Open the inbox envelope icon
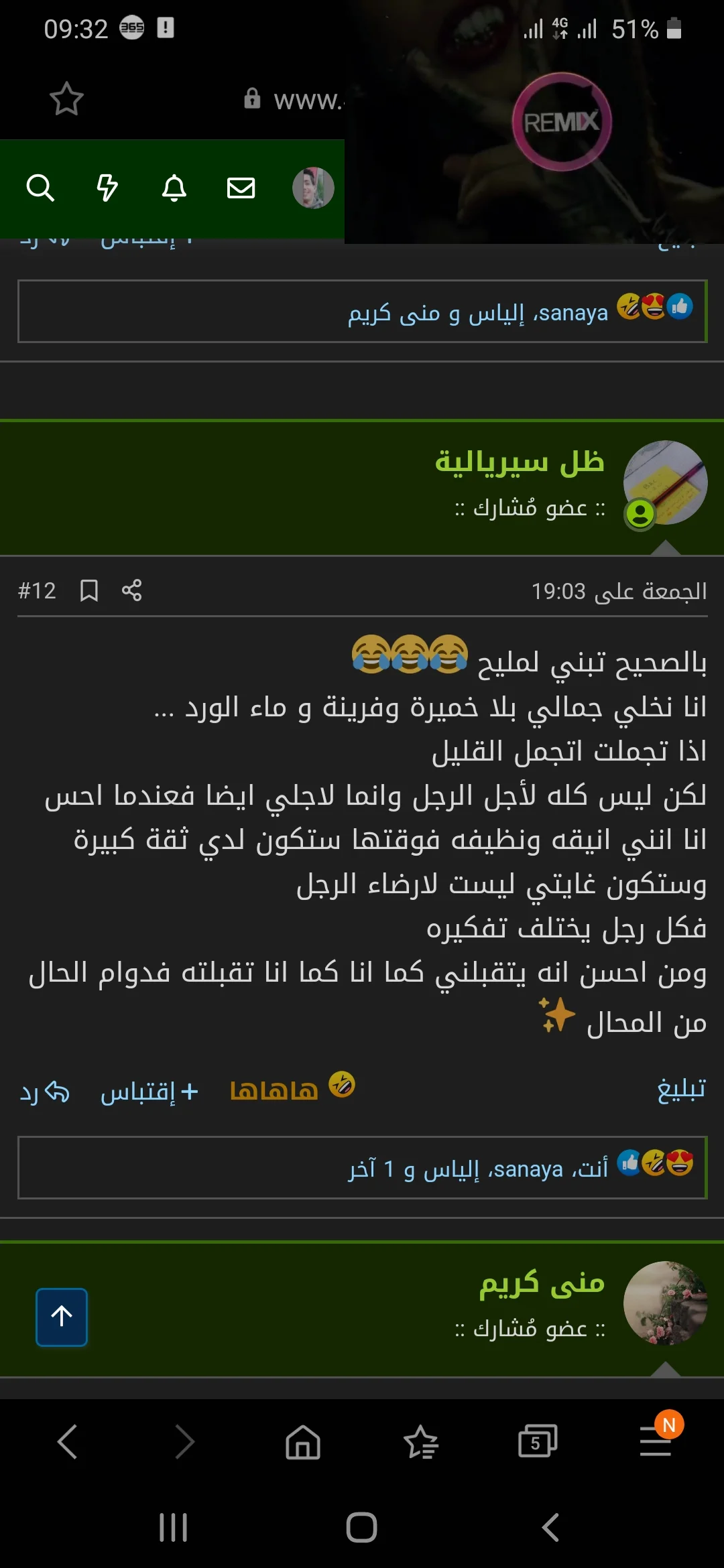Screen dimensions: 724x1568 pyautogui.click(x=241, y=188)
